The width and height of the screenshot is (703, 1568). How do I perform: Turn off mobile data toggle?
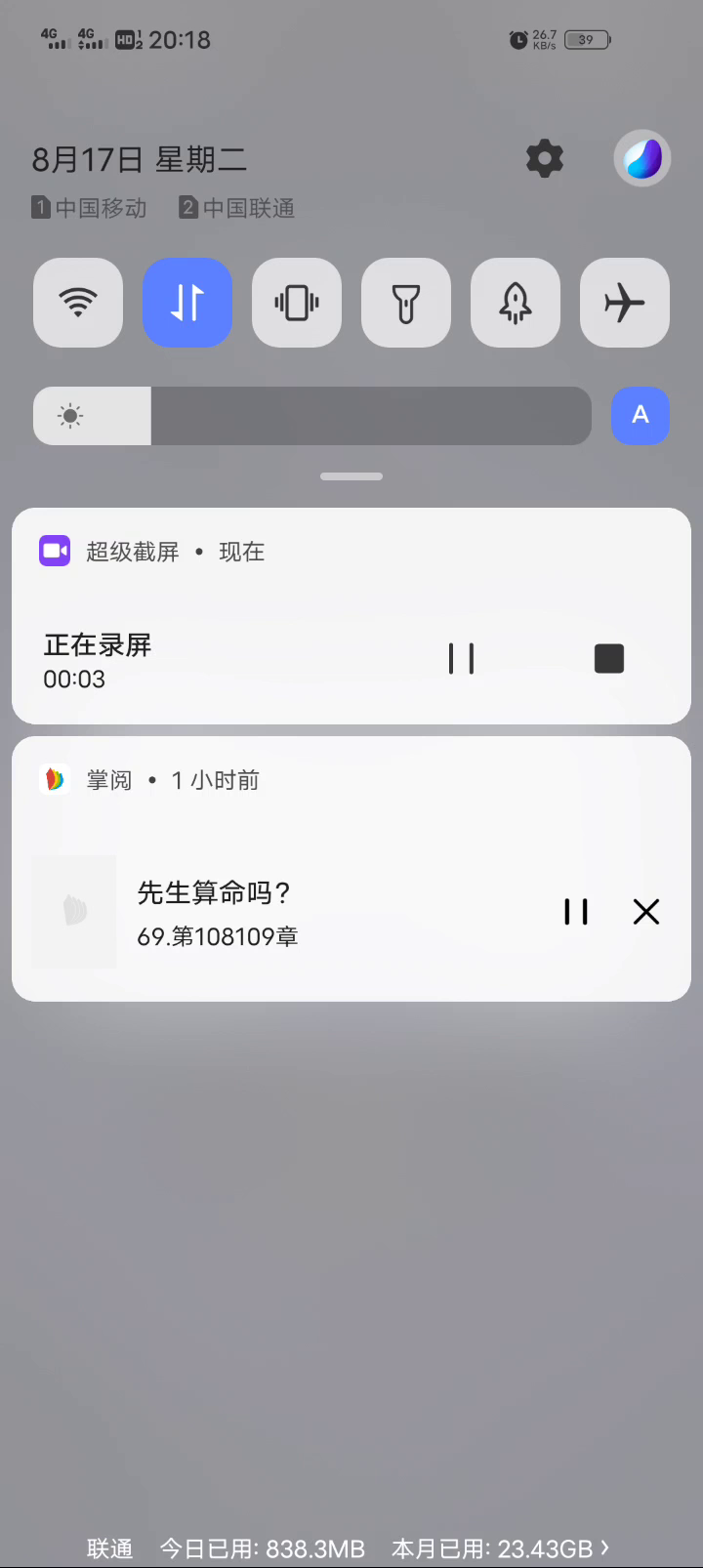pos(187,303)
